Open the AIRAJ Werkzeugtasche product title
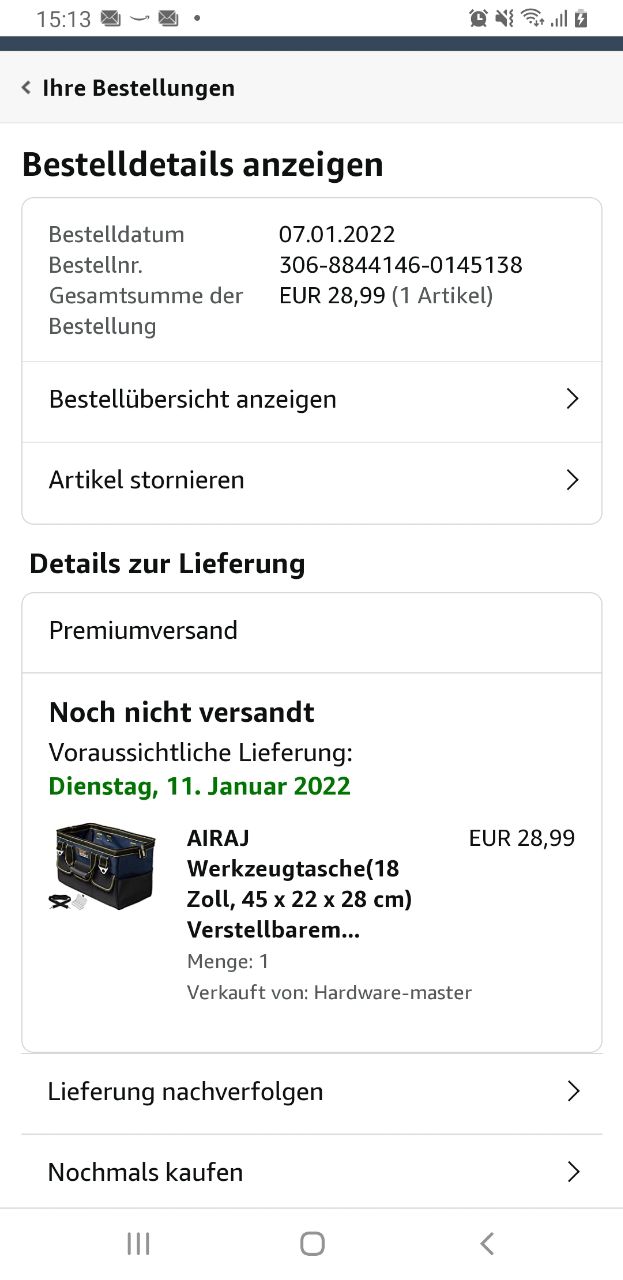 (299, 884)
